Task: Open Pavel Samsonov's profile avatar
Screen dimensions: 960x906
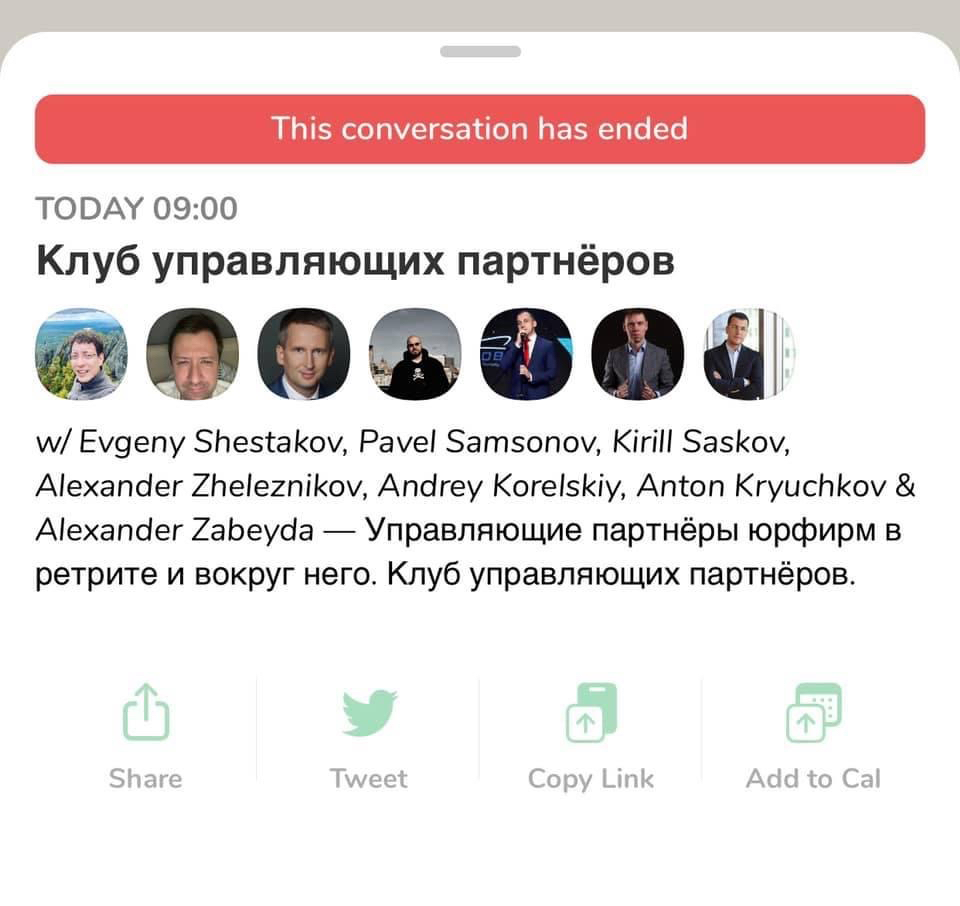Action: tap(192, 354)
